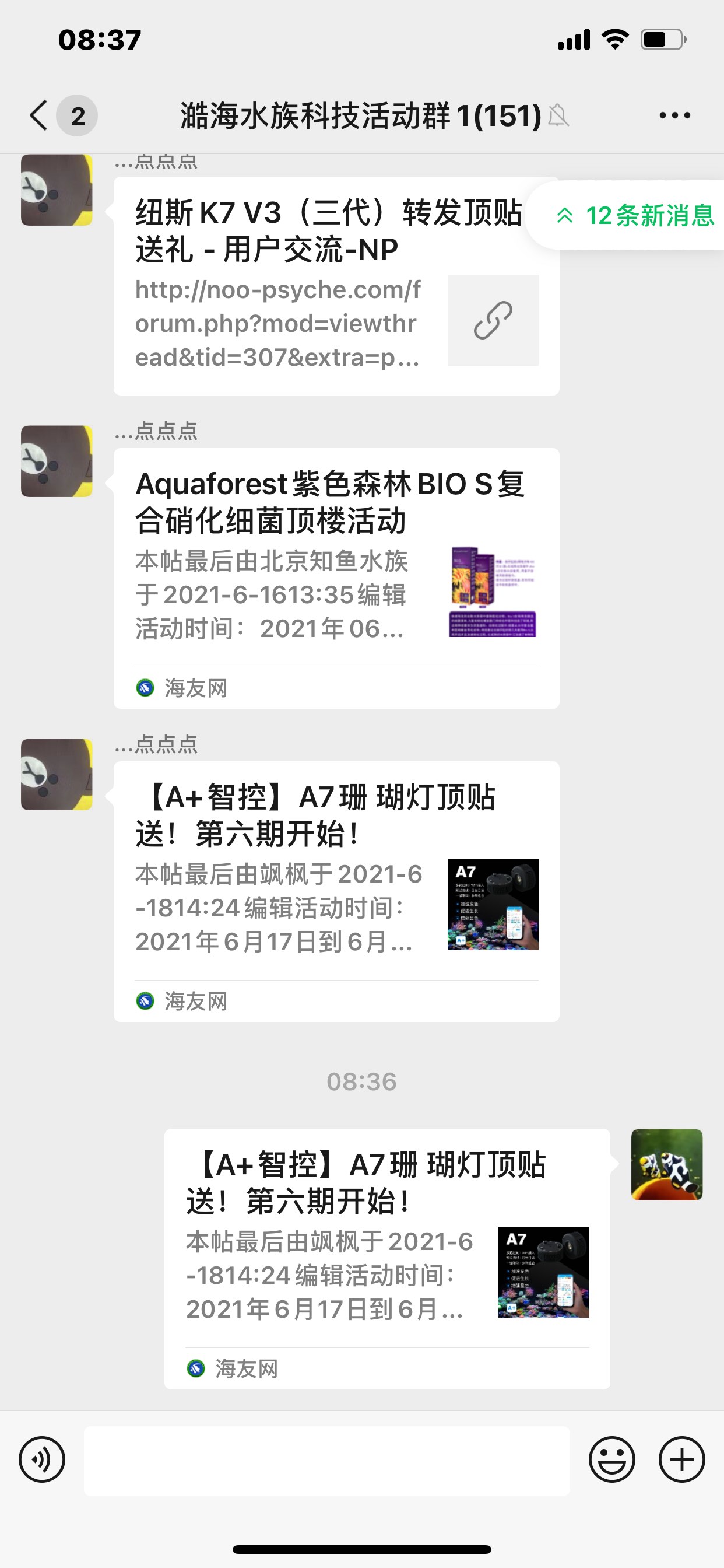This screenshot has height=1568, width=724.
Task: Switch to voice message input
Action: click(42, 1459)
